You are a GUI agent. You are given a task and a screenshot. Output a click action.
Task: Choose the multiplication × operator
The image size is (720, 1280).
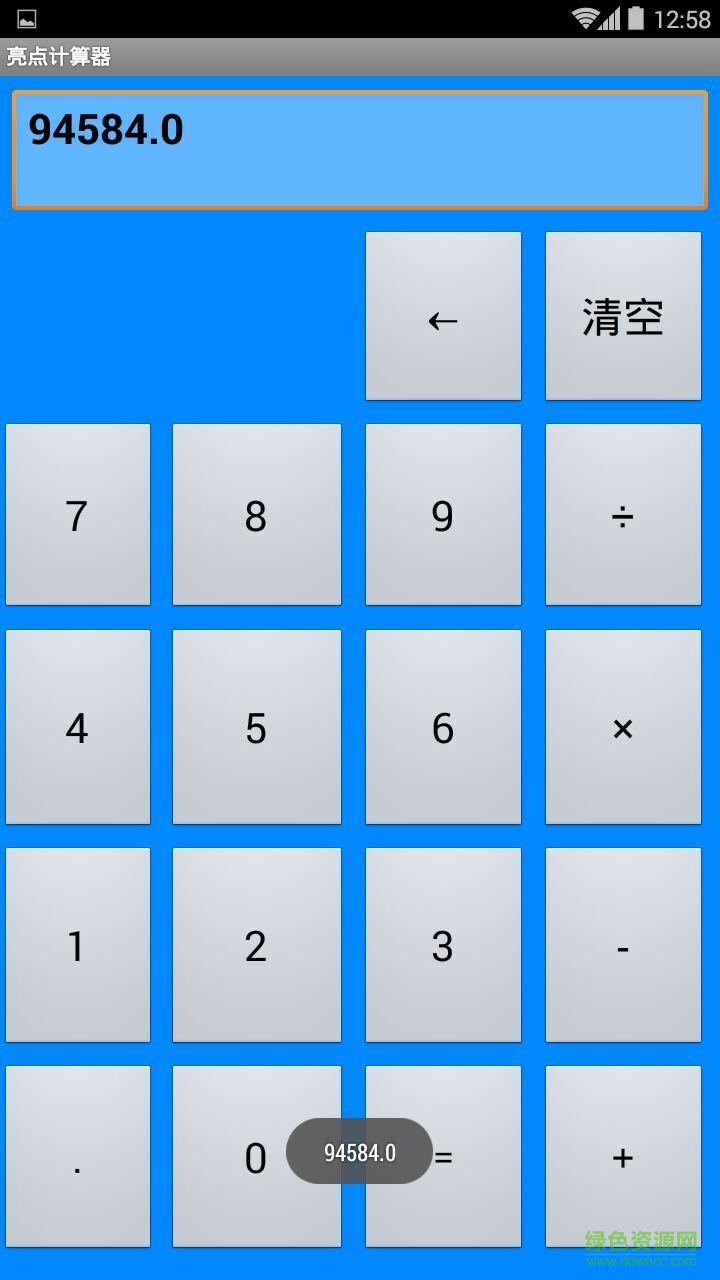pos(623,727)
